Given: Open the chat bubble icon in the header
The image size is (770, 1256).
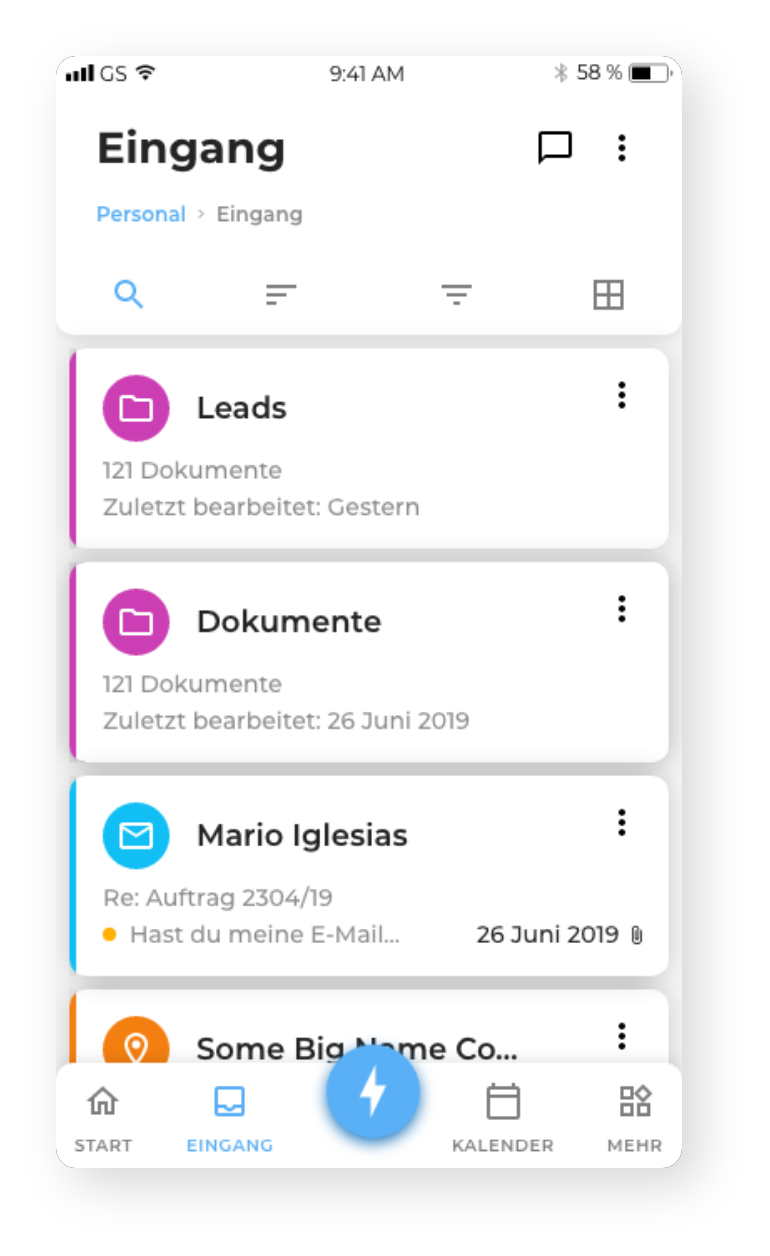Looking at the screenshot, I should (x=555, y=148).
